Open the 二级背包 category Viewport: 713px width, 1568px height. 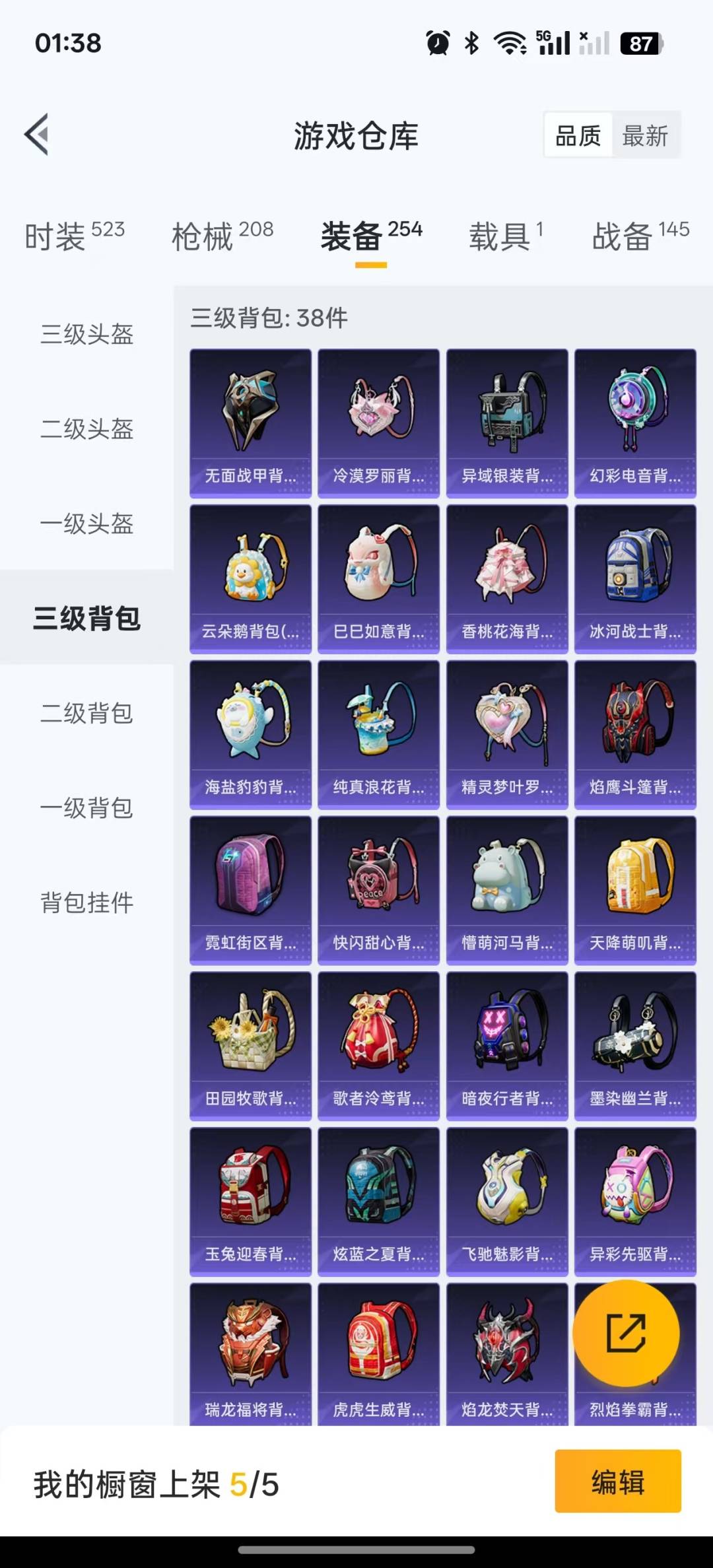[x=87, y=713]
